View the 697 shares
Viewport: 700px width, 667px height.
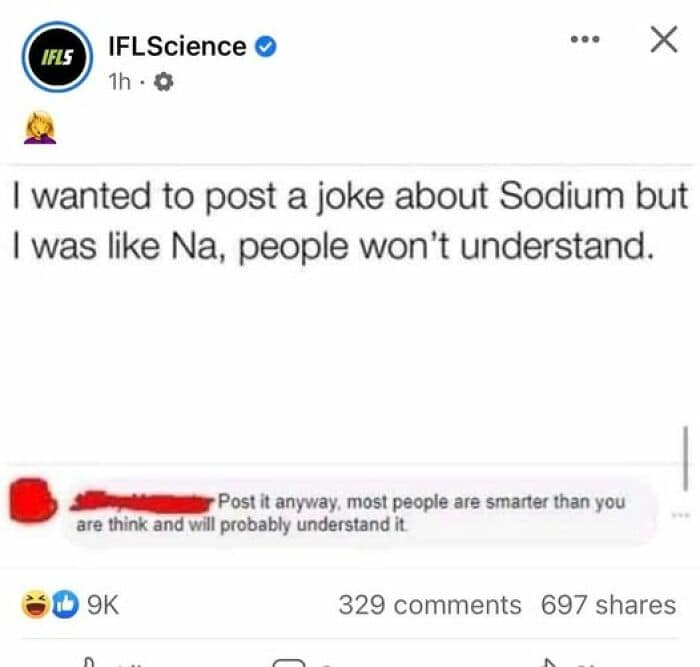click(608, 605)
